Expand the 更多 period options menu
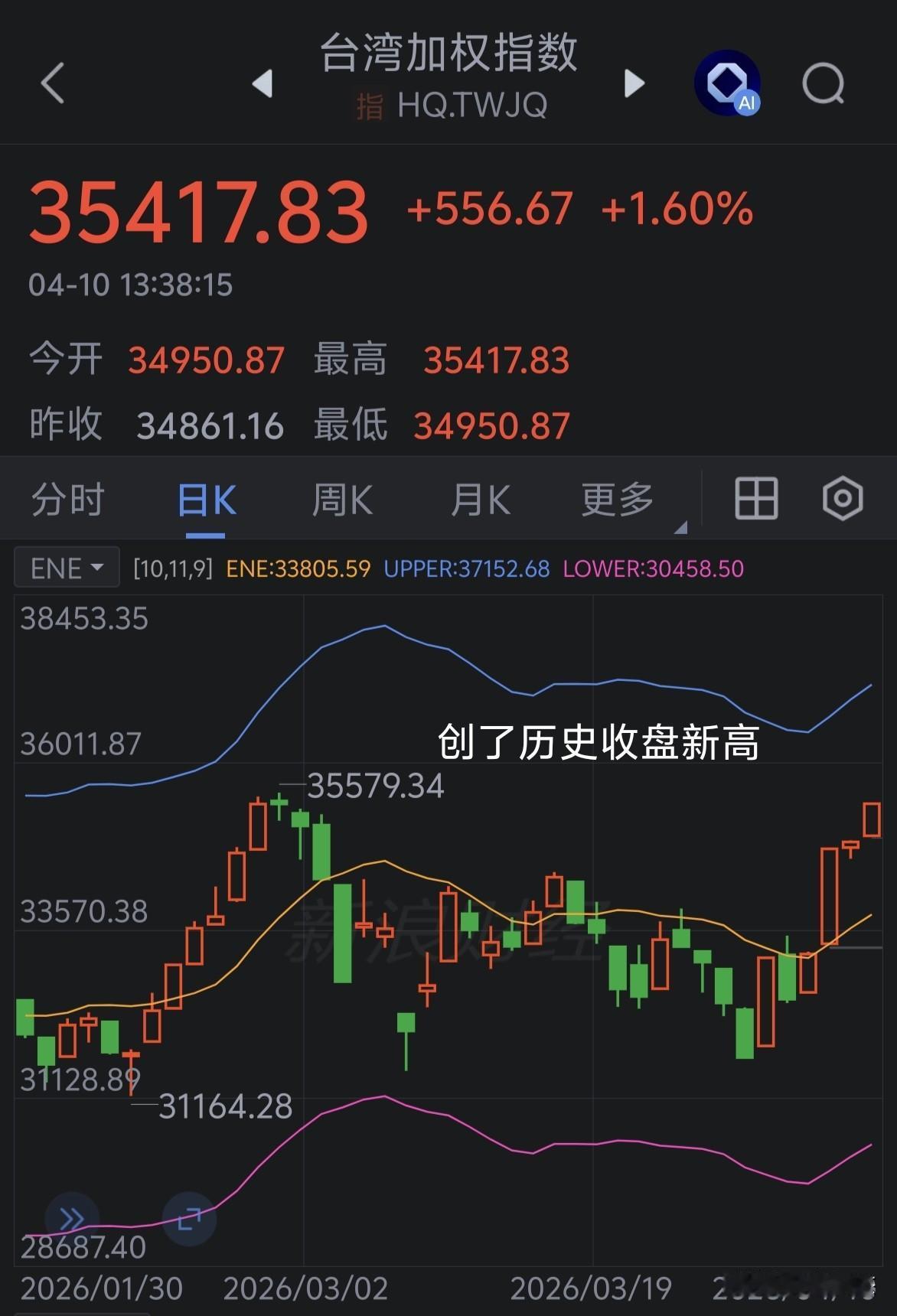 617,498
